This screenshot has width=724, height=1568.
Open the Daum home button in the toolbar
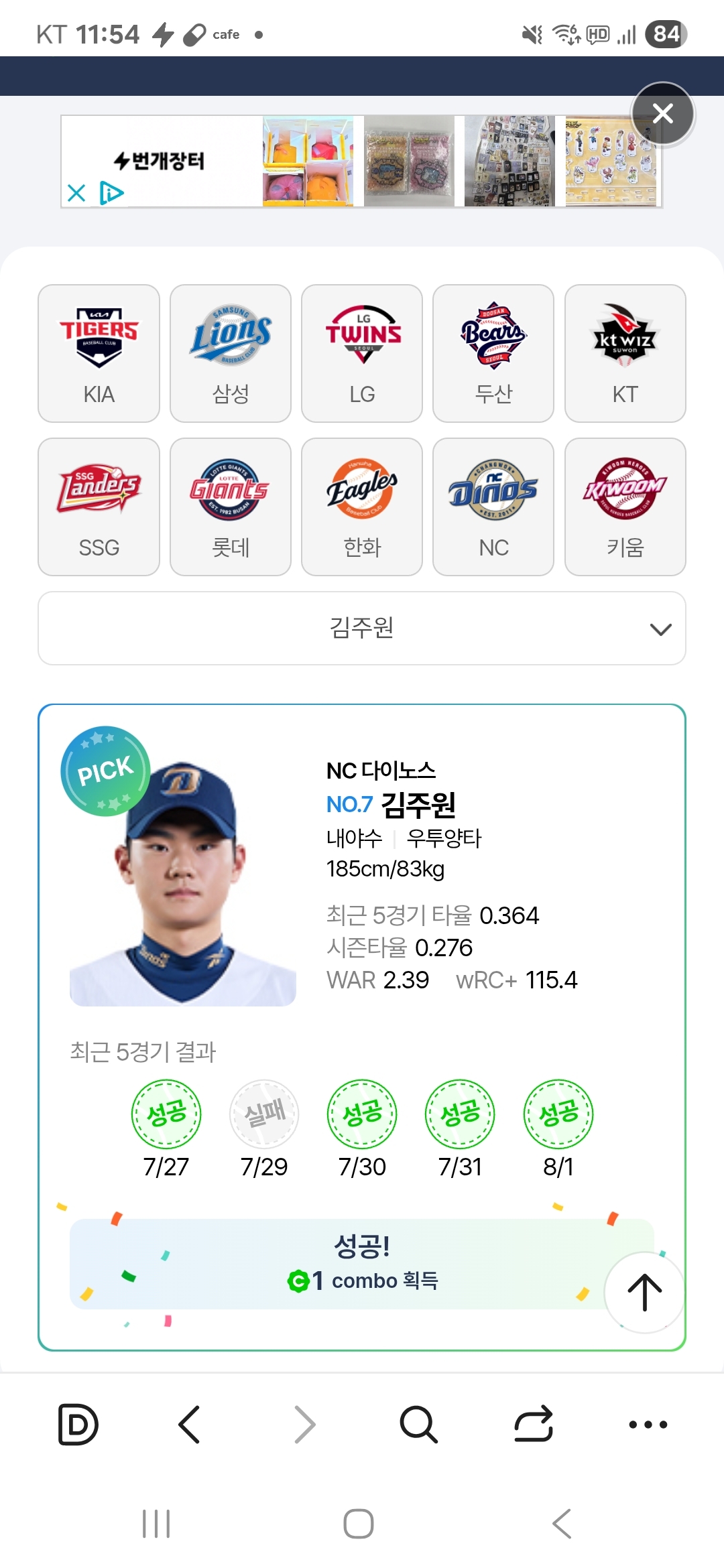pos(78,1424)
